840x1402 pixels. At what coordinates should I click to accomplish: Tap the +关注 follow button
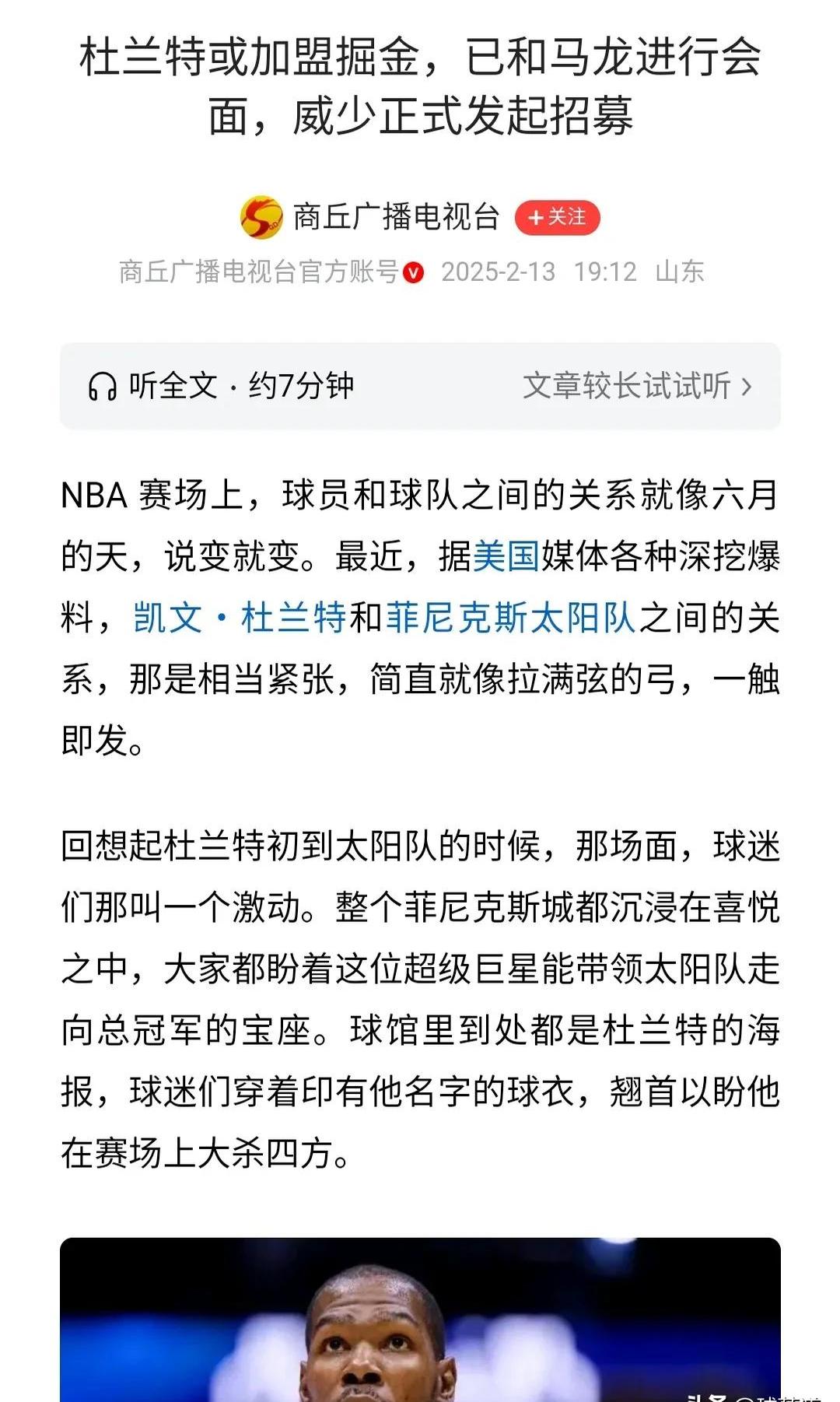pos(557,219)
